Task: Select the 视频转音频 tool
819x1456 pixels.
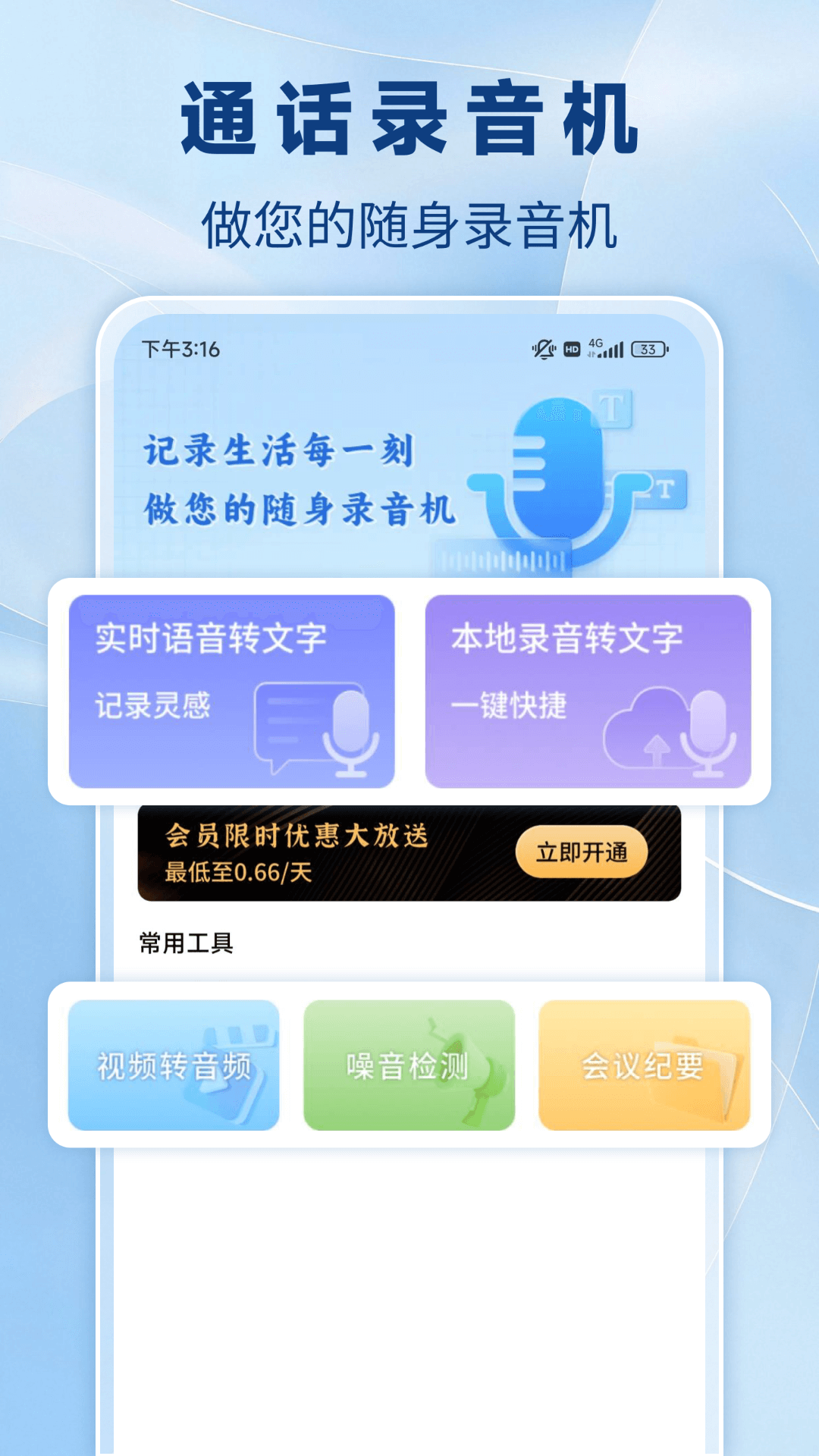Action: pyautogui.click(x=173, y=1065)
